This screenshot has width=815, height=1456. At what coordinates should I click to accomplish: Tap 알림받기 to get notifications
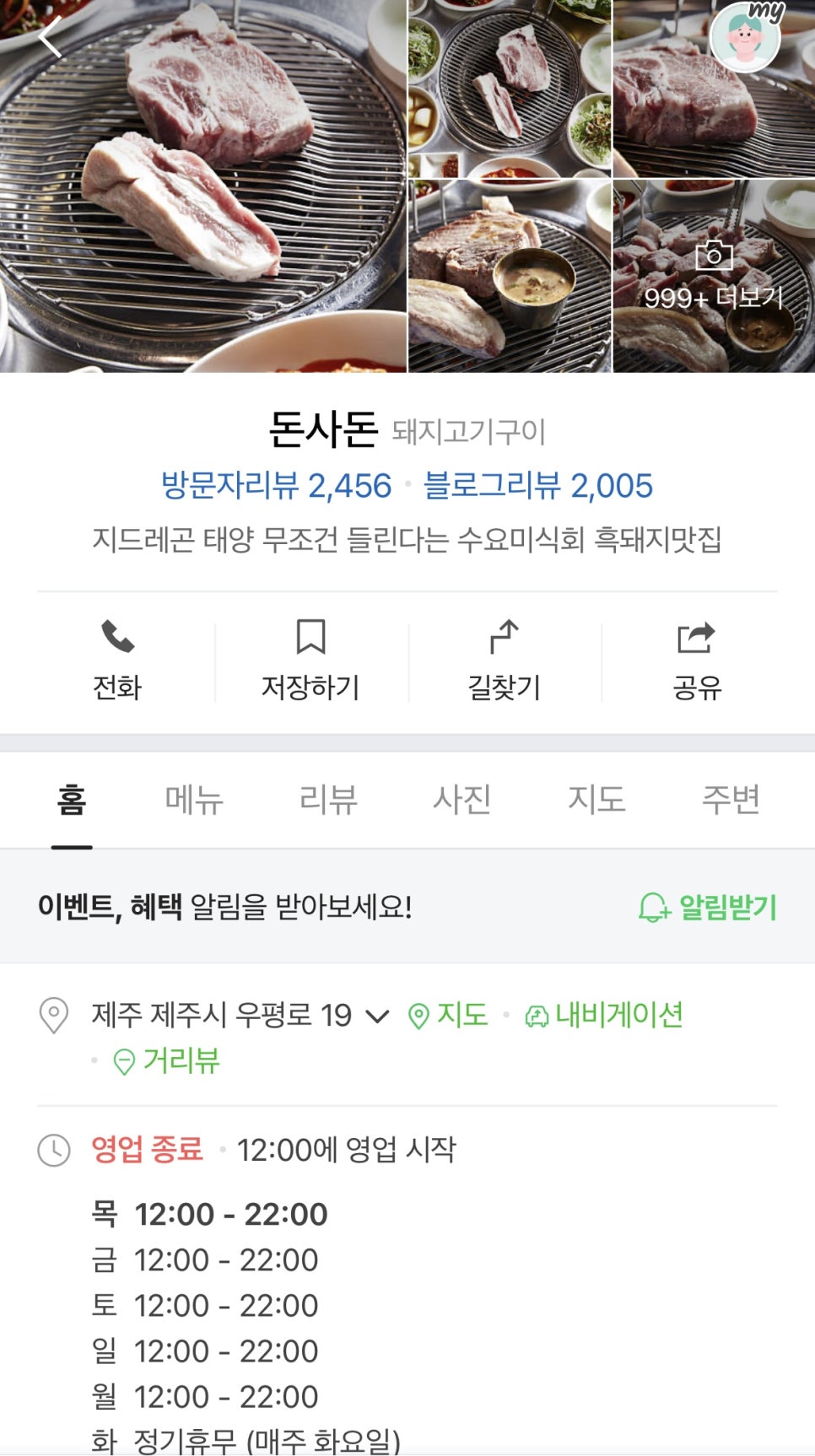tap(707, 908)
